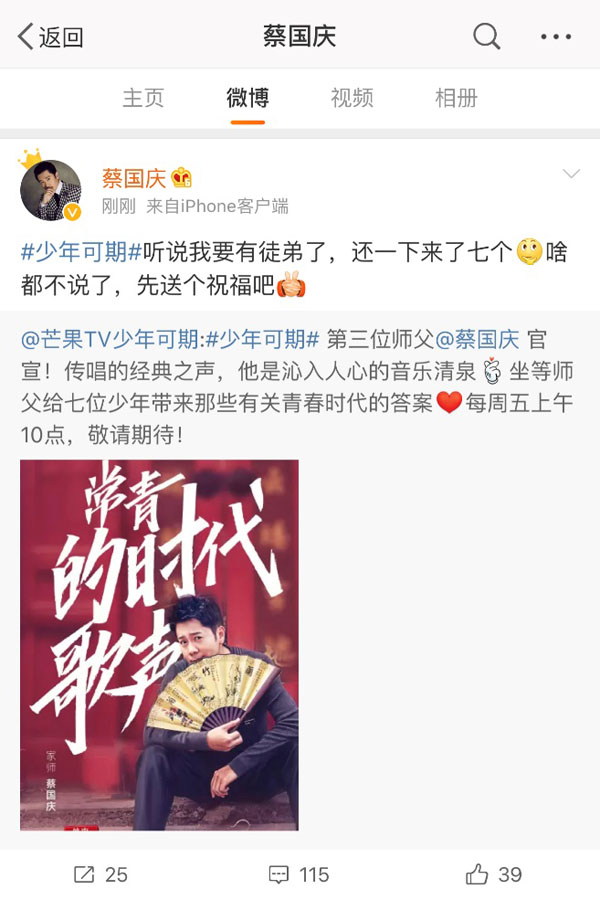Switch to the 视频 tab

352,98
